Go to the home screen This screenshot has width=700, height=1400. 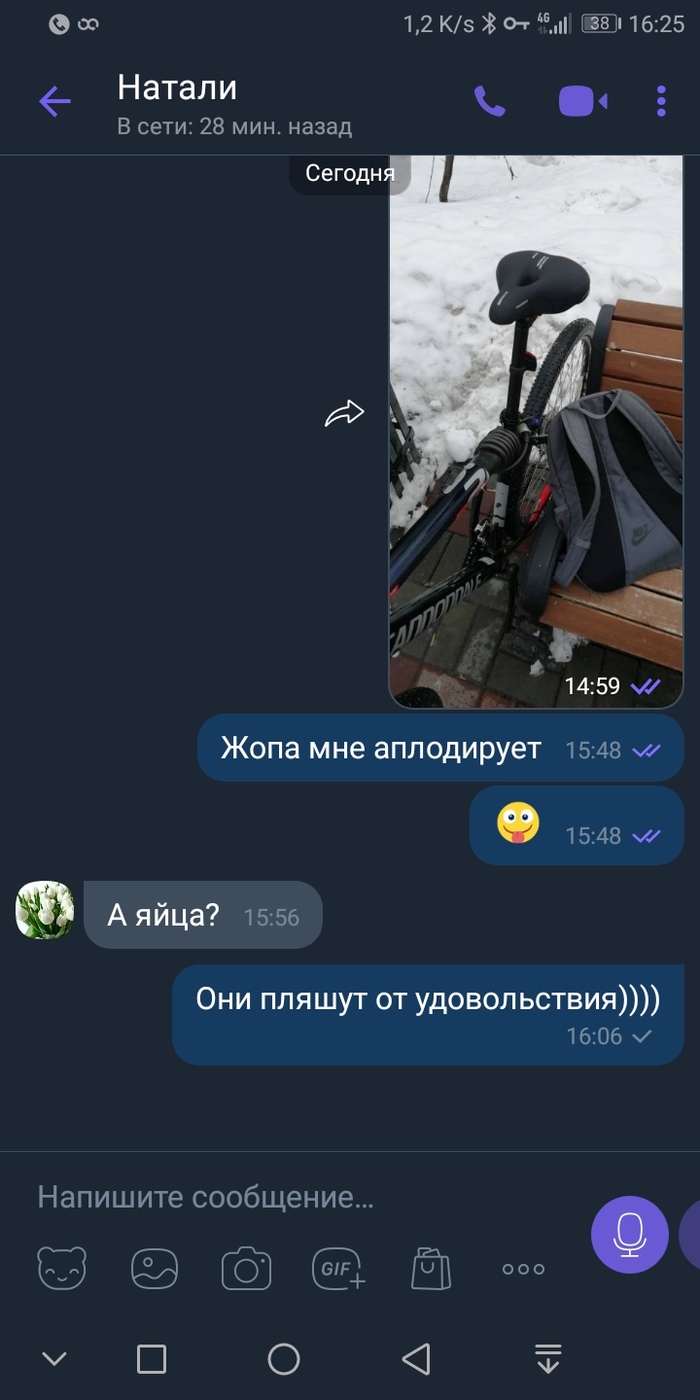(x=284, y=1359)
